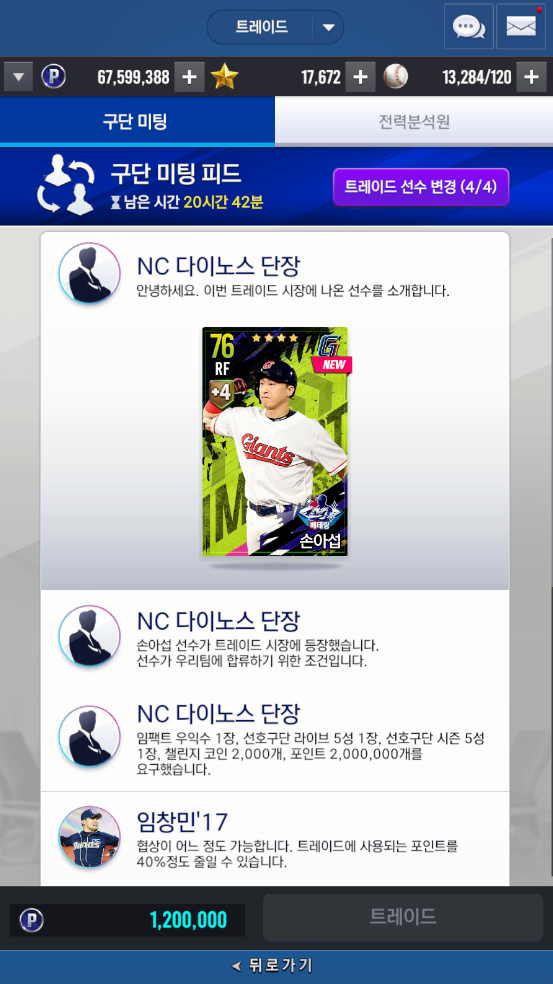Tap 트레이드 선수 변경 (4/4) button
Image resolution: width=553 pixels, height=984 pixels.
tap(421, 187)
